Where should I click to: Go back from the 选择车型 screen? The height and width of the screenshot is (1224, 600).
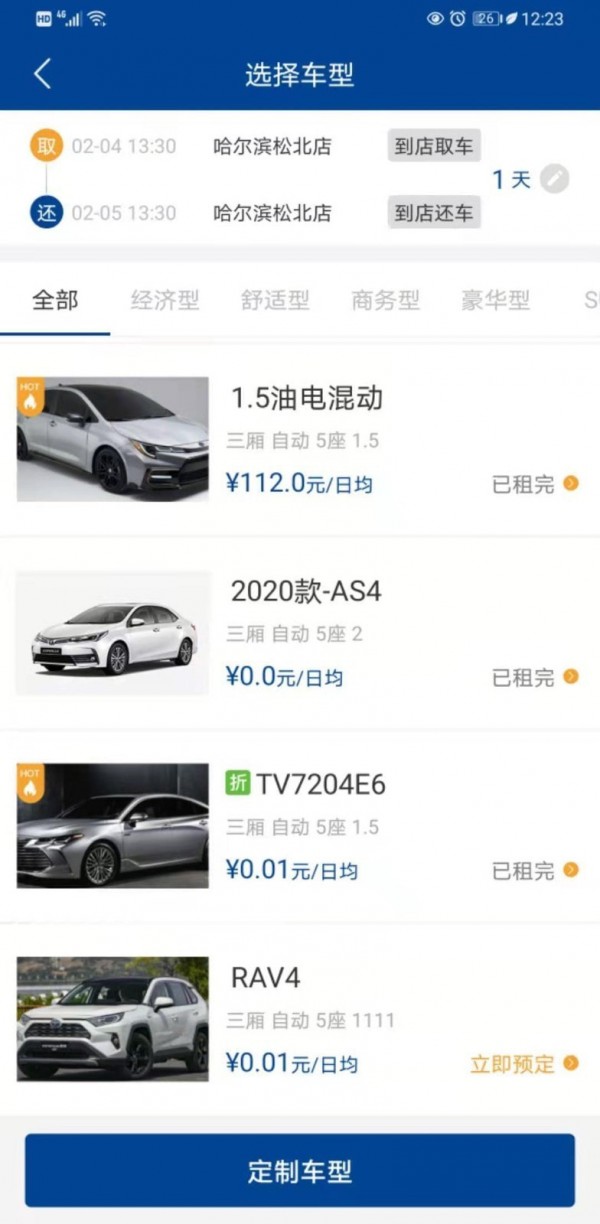[x=42, y=74]
